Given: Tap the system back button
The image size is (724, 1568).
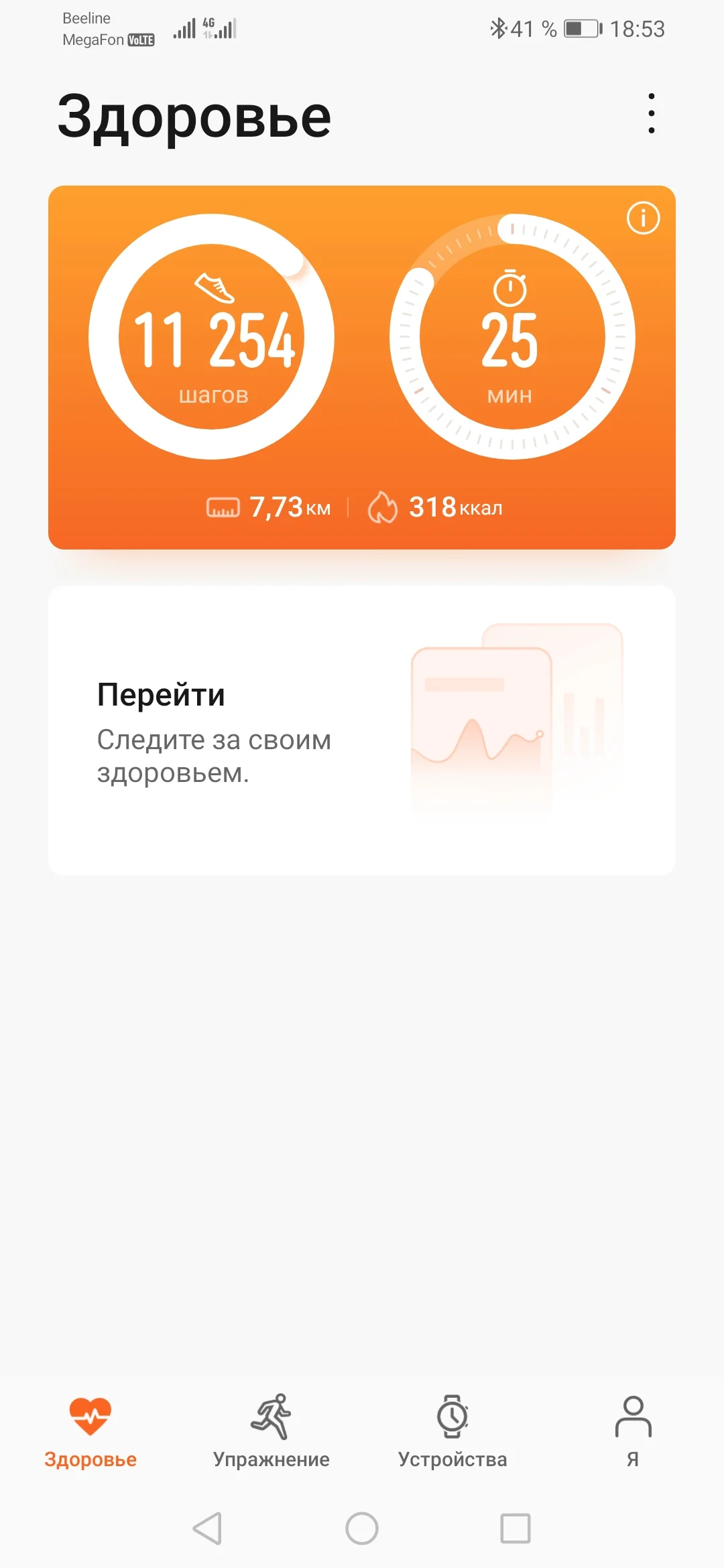Looking at the screenshot, I should (x=207, y=1528).
